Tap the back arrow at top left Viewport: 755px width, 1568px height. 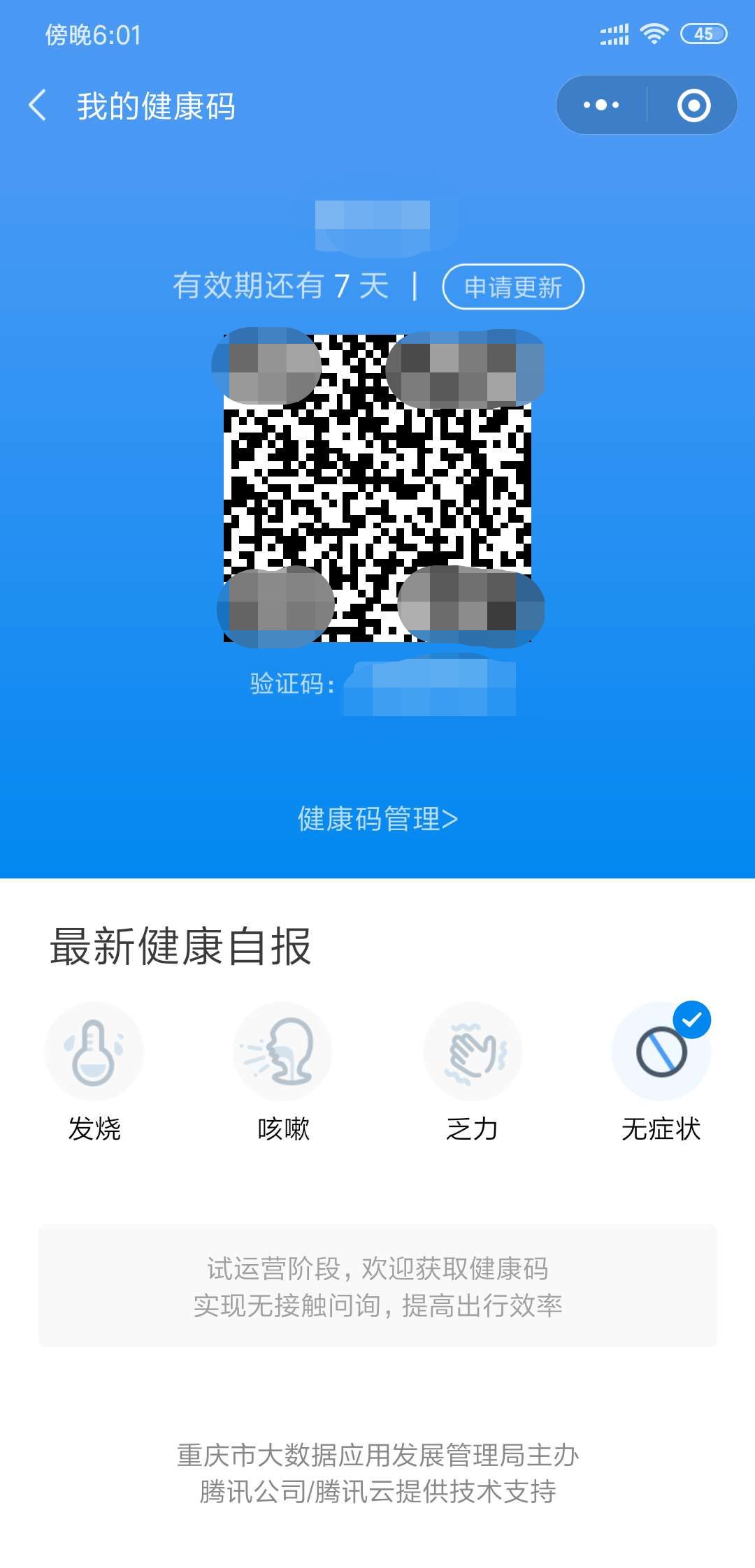pyautogui.click(x=40, y=103)
